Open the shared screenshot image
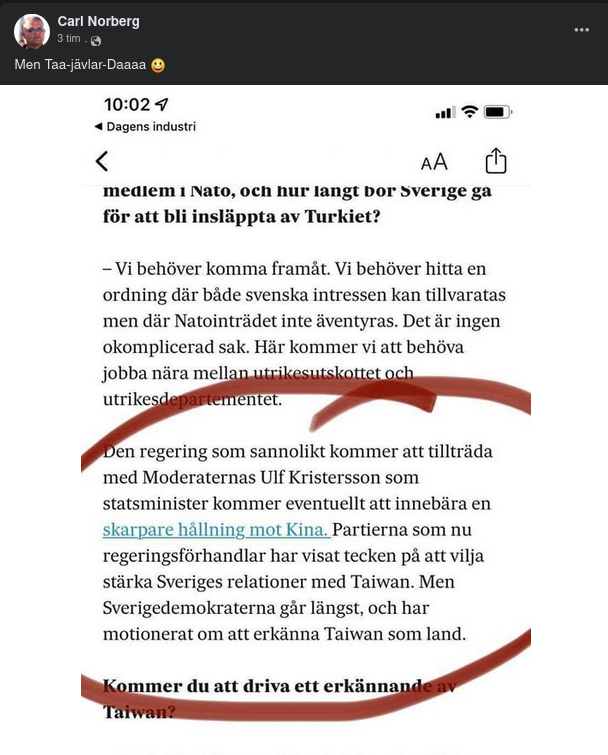The height and width of the screenshot is (755, 608). click(305, 420)
